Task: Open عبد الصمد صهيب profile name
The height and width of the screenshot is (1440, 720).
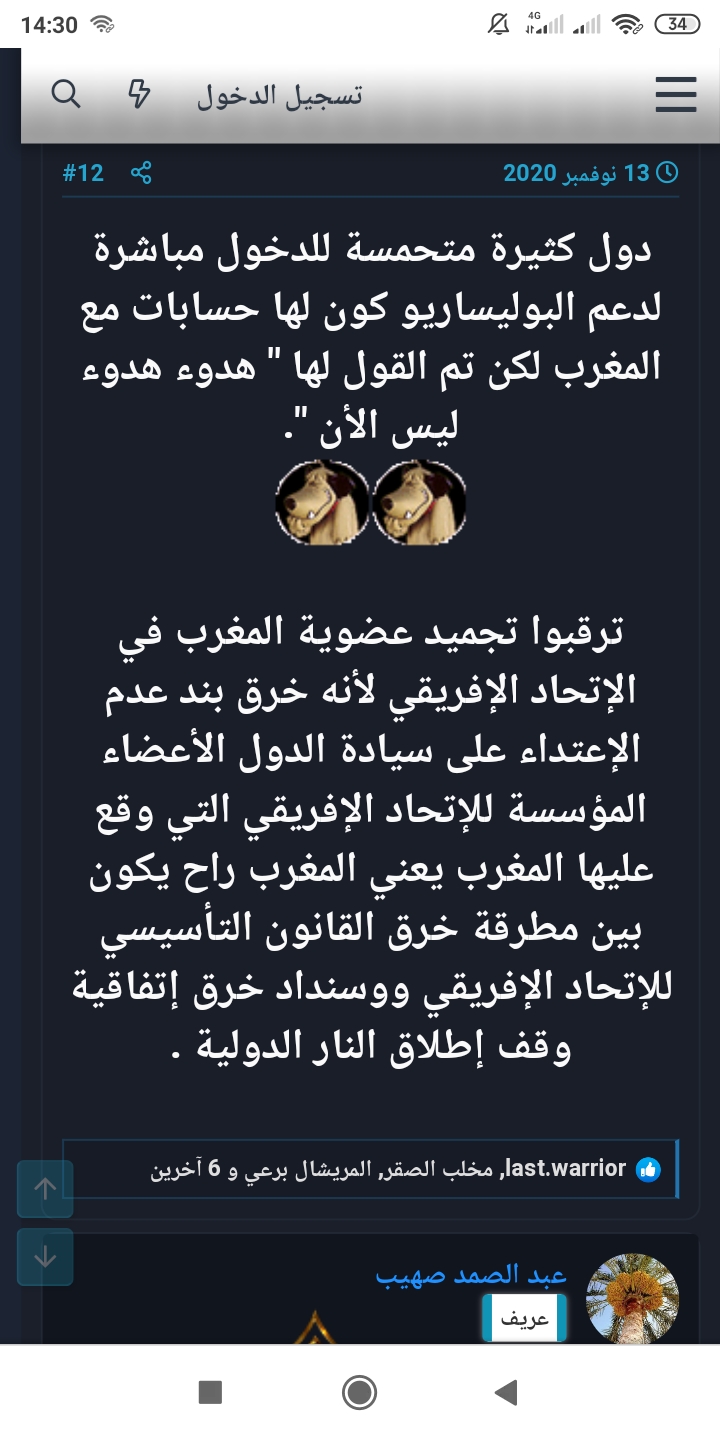Action: [471, 1275]
